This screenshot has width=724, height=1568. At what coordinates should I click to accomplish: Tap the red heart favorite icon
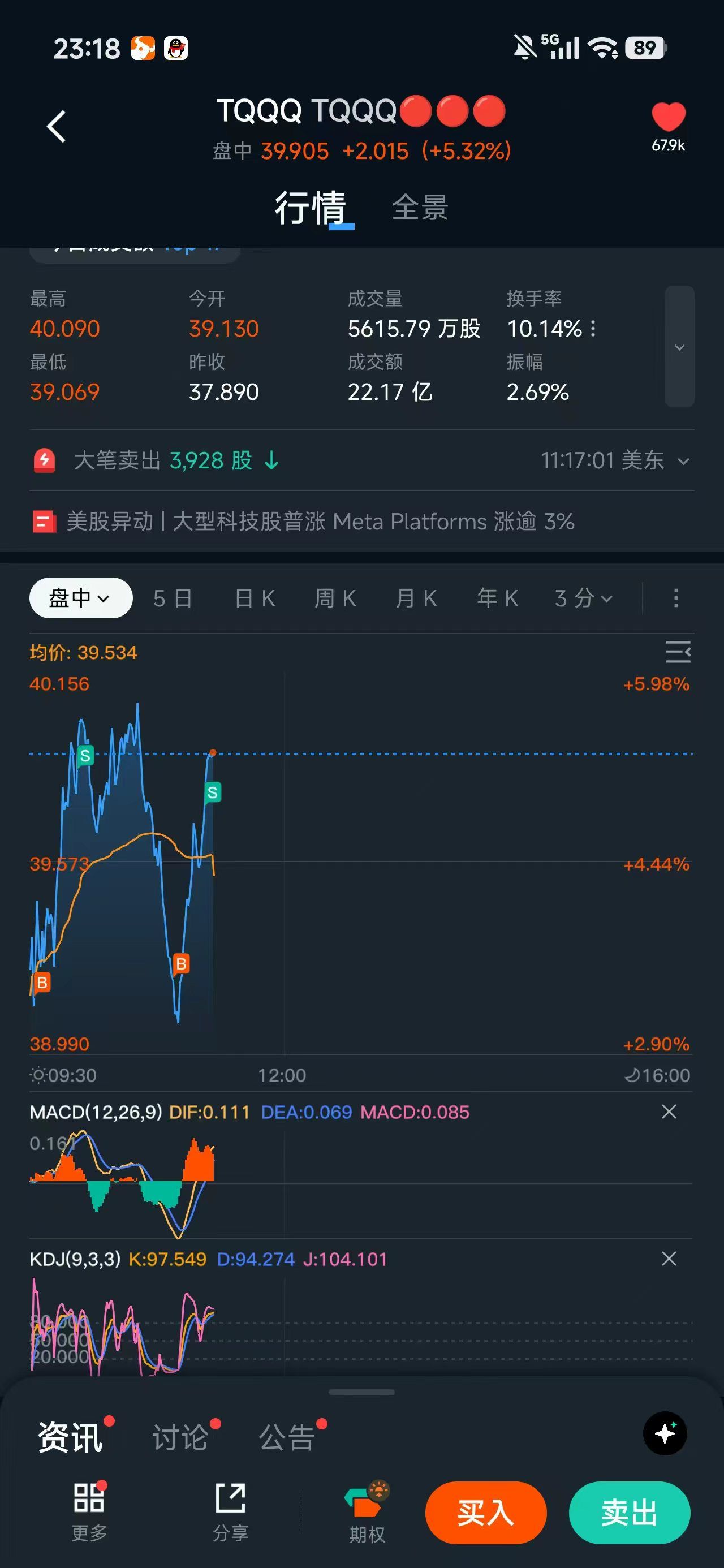pos(668,117)
